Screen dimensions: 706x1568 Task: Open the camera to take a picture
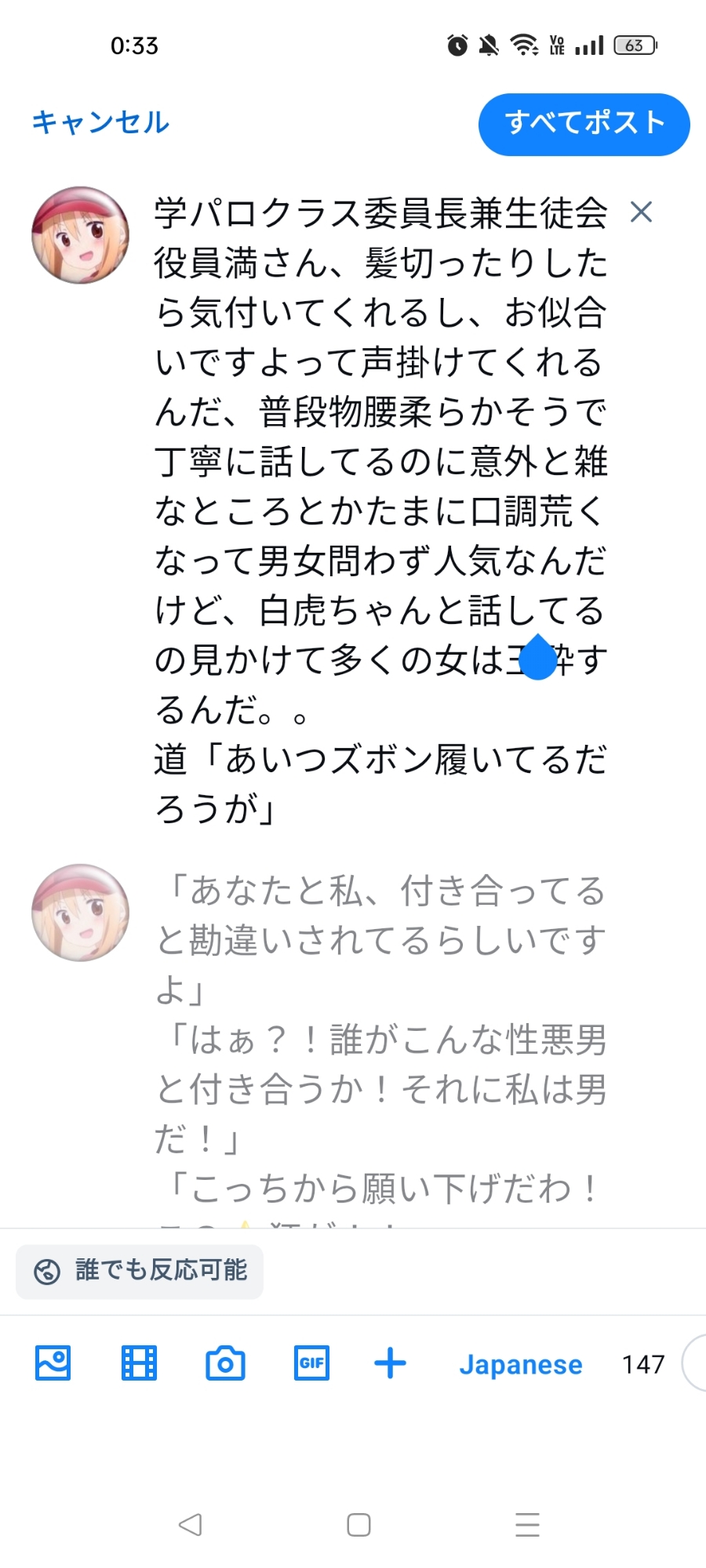click(x=225, y=1363)
